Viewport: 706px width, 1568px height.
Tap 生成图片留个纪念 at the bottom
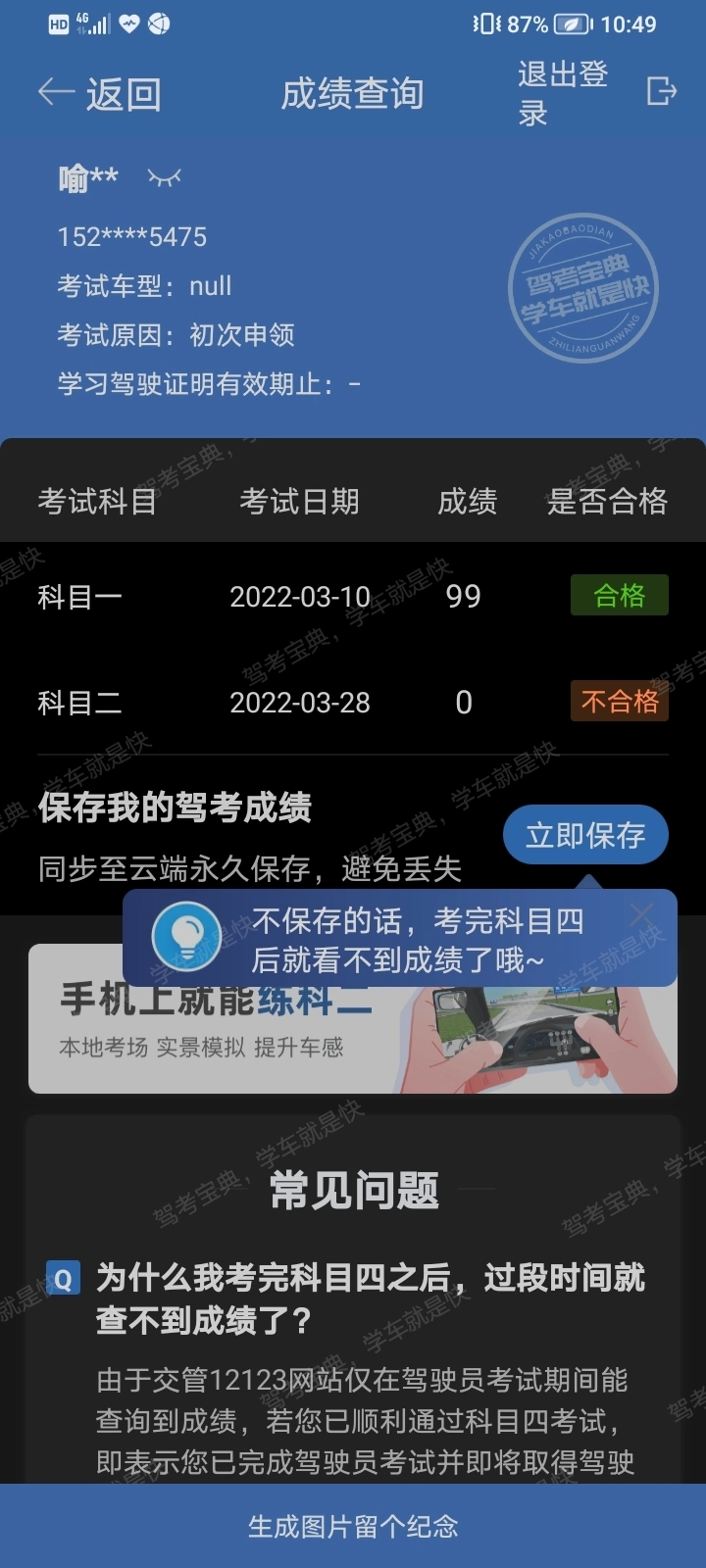[x=353, y=1526]
